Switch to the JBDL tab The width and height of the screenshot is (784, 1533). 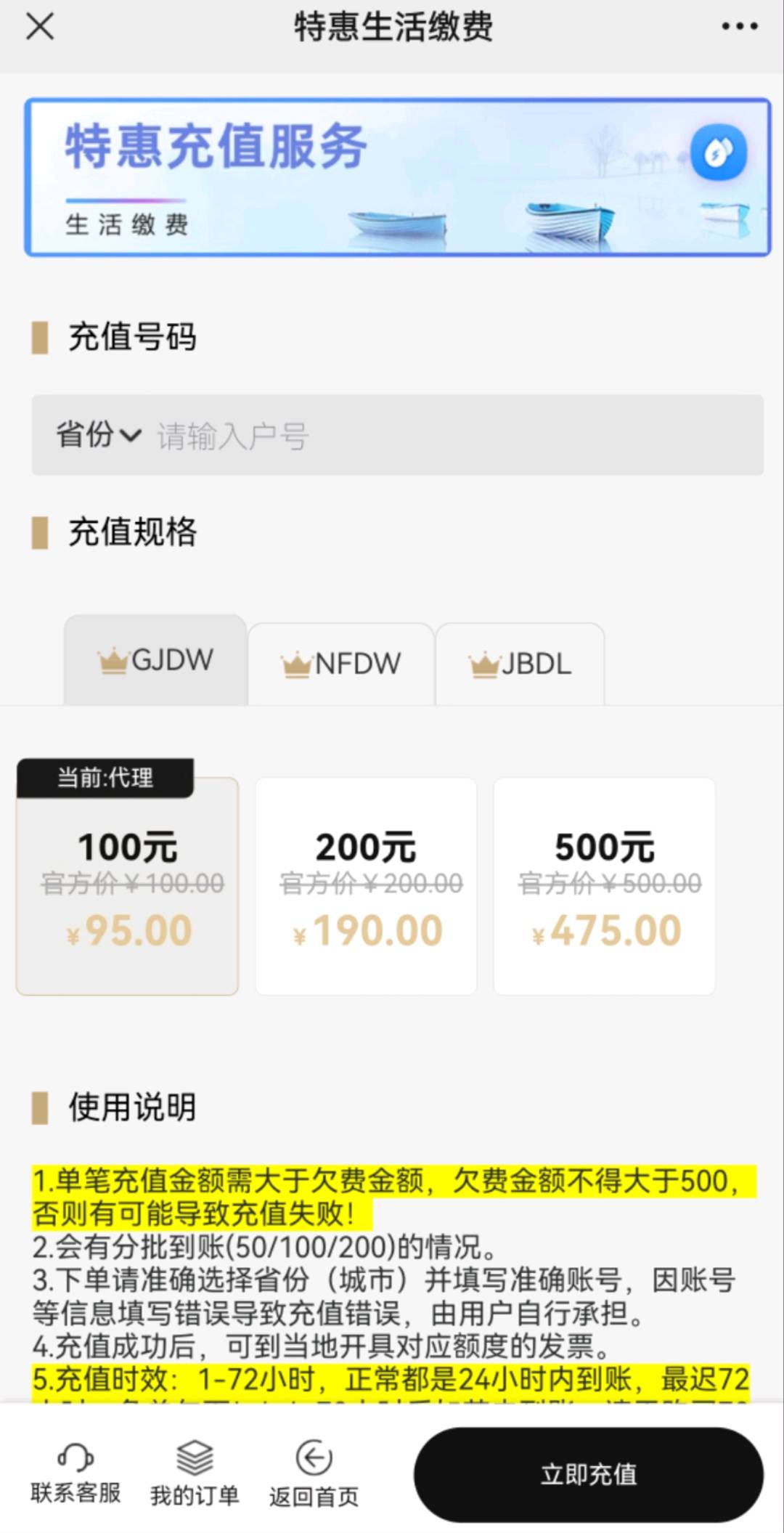click(x=520, y=664)
